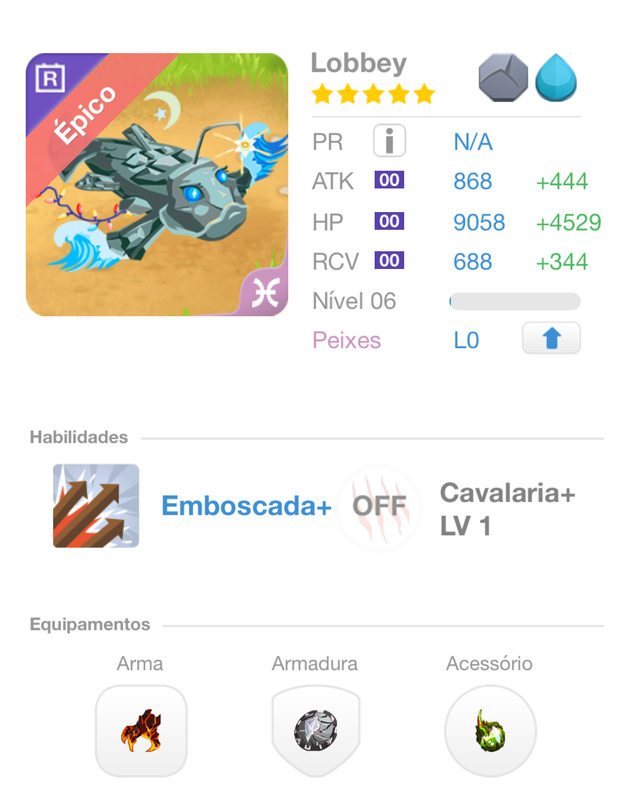Image resolution: width=628 pixels, height=800 pixels.
Task: Choose the Acessório equipment slot
Action: pos(490,731)
